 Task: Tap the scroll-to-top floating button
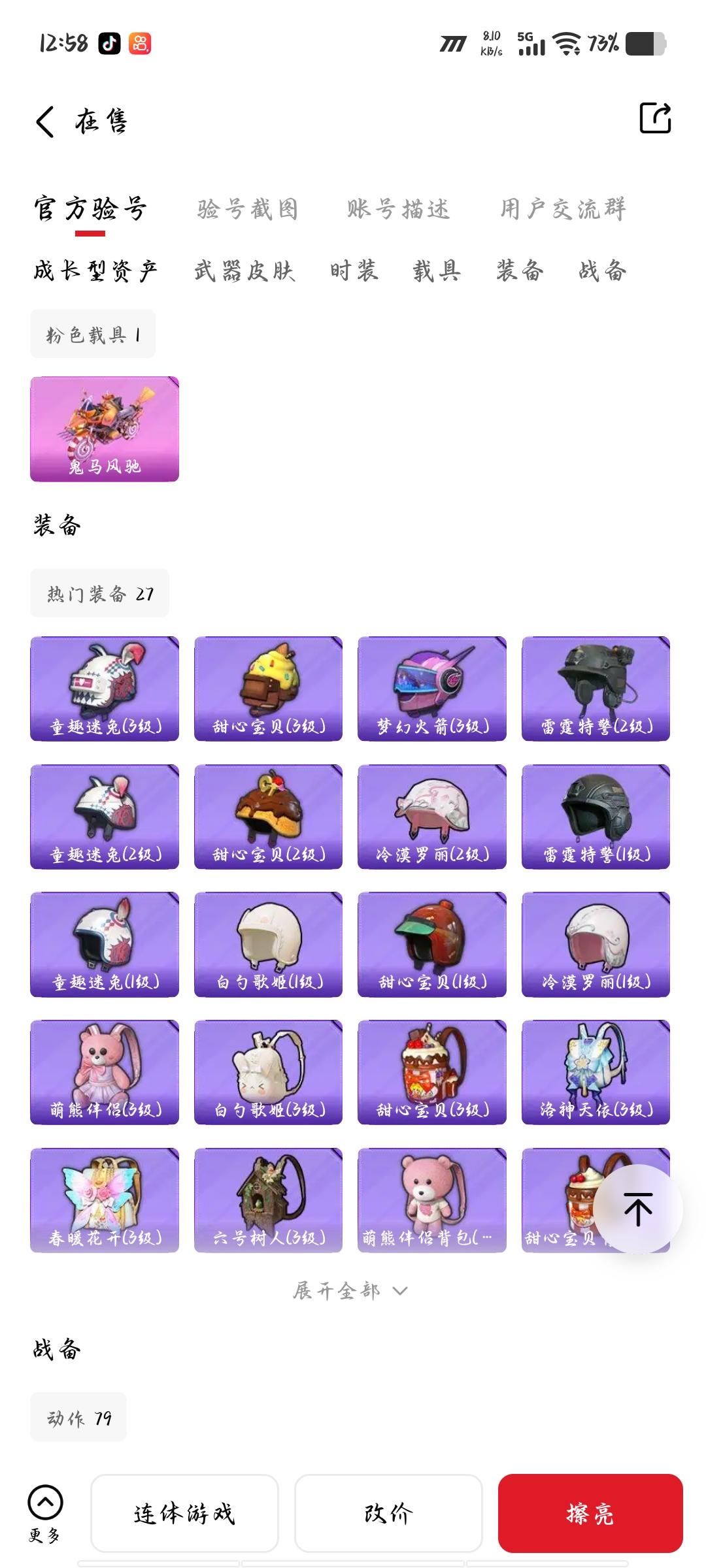[x=638, y=1209]
